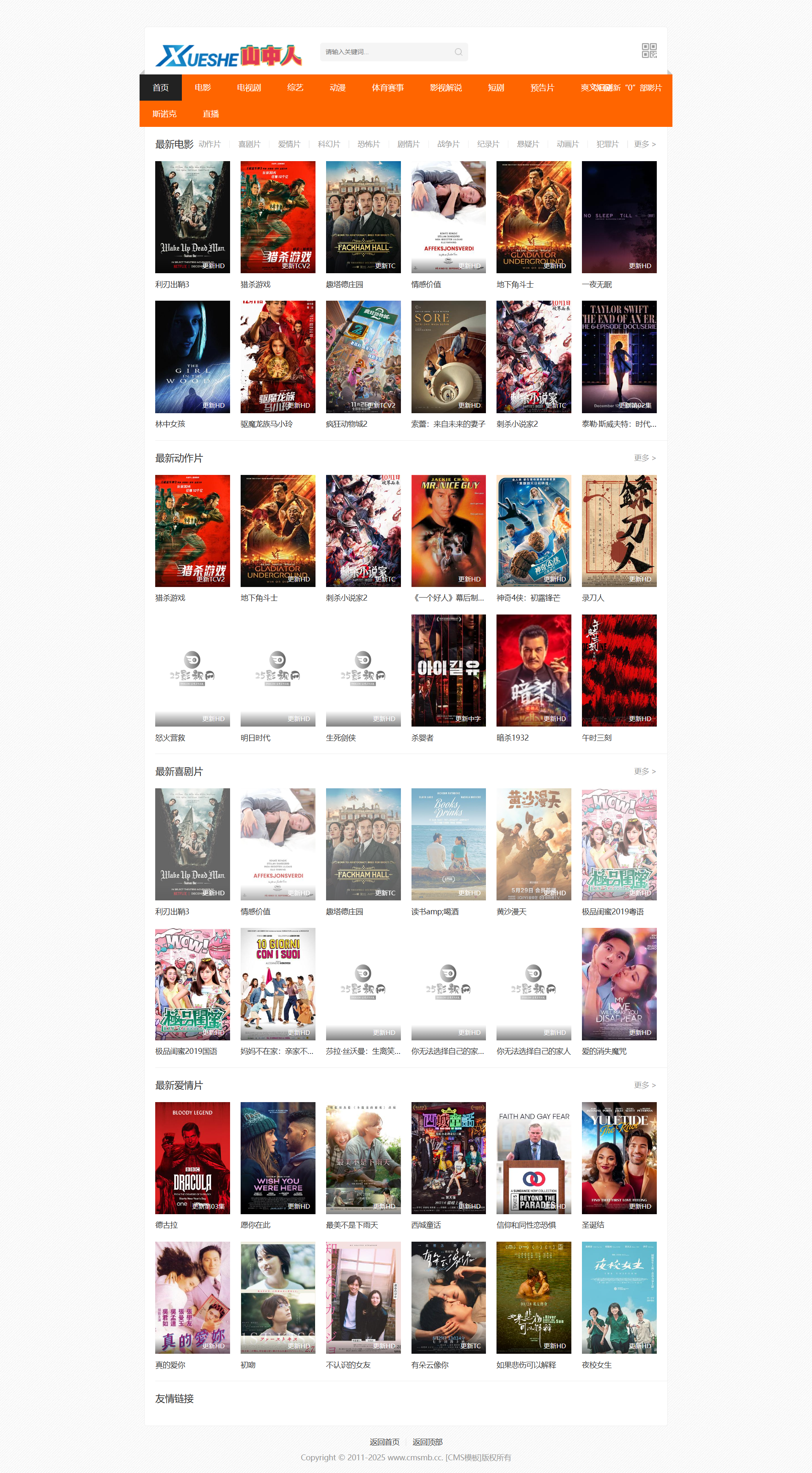Tap the 返回首页 footer link
Screen dimensions: 812x1473
point(384,1442)
